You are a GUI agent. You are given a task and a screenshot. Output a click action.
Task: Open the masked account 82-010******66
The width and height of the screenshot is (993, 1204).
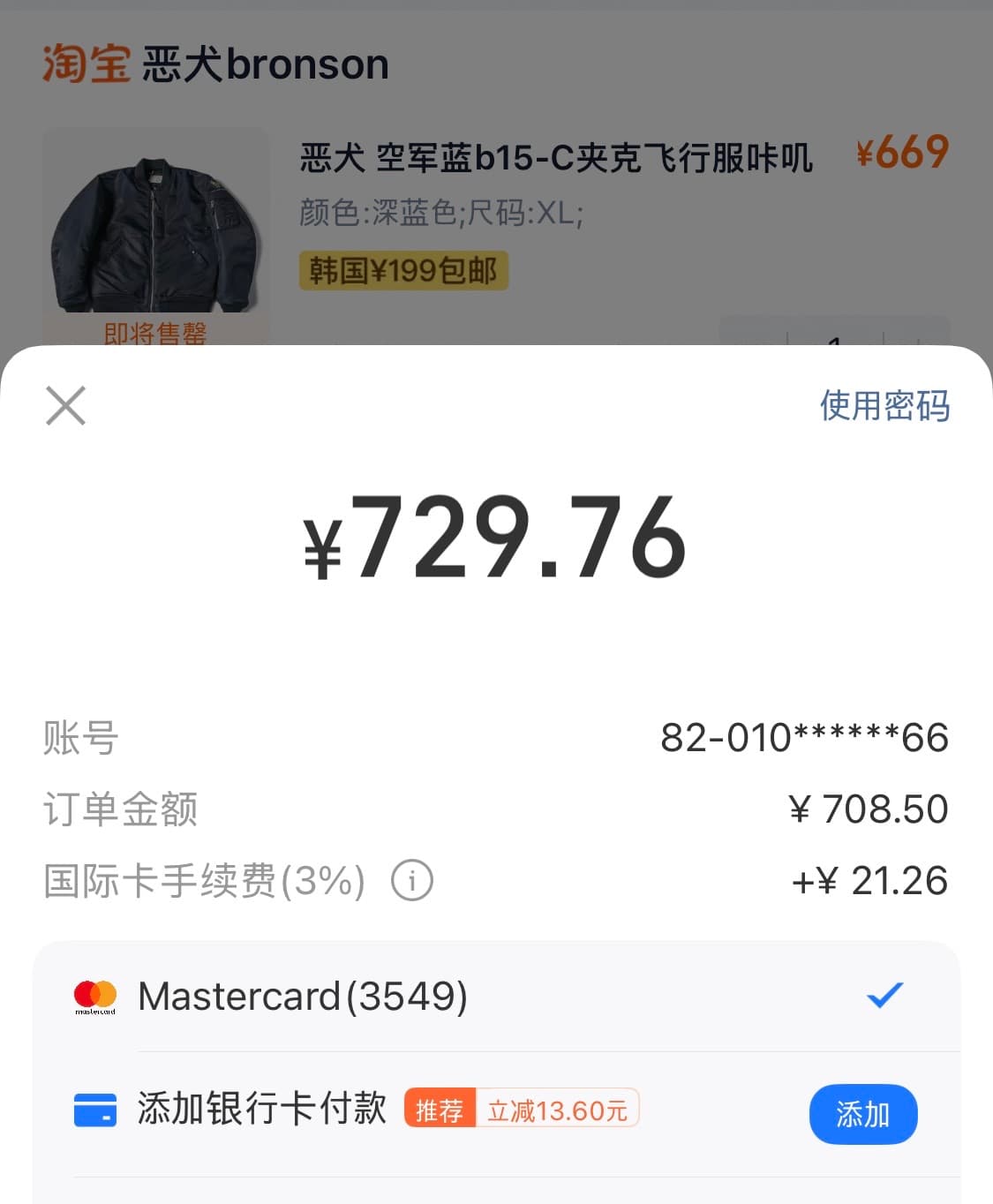(804, 739)
